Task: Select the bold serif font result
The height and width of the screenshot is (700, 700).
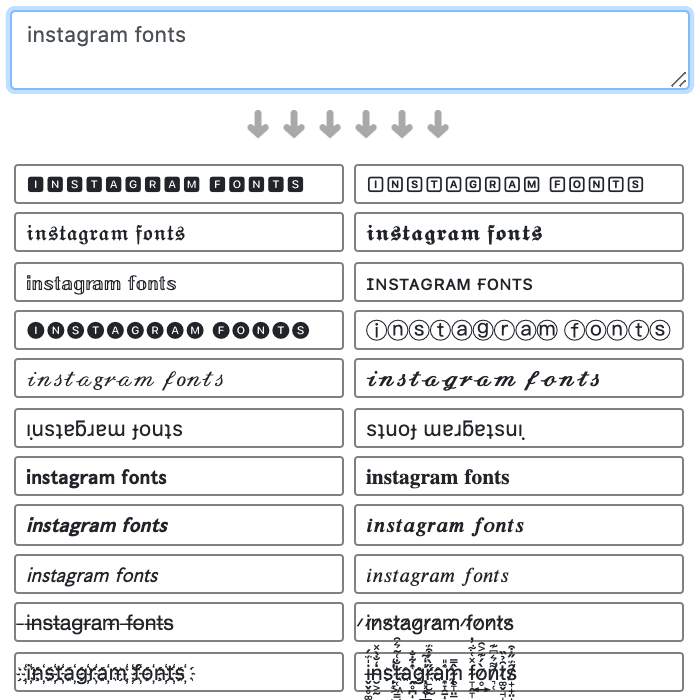Action: pos(518,476)
